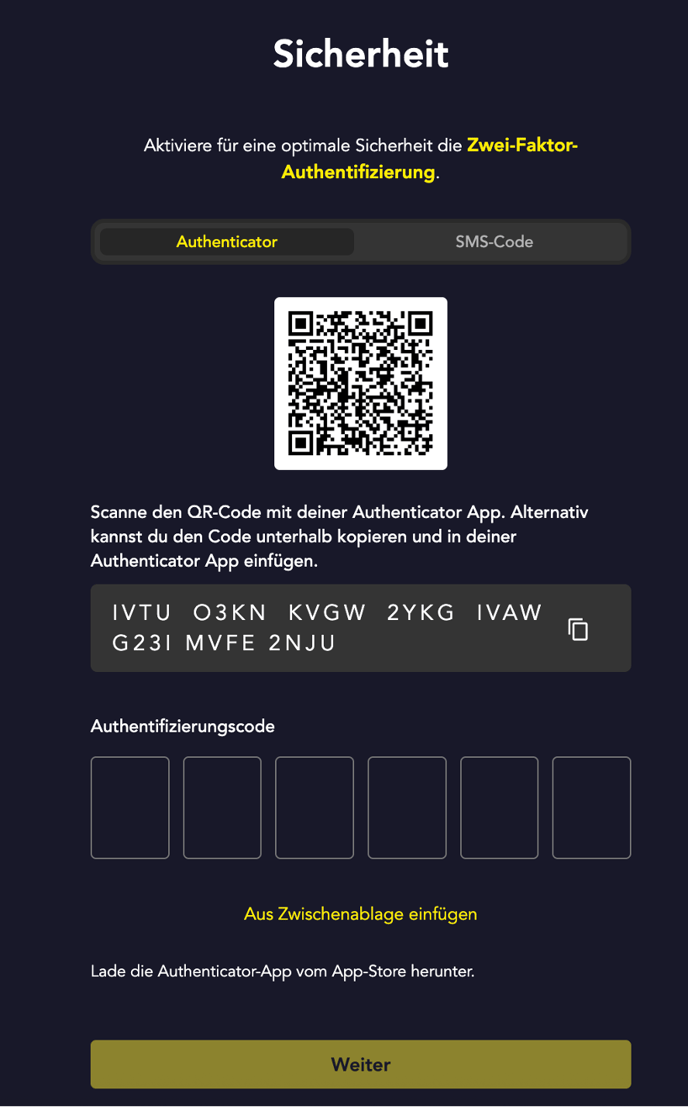
Task: Focus the first Authentifizierungscode digit box
Action: pyautogui.click(x=130, y=808)
